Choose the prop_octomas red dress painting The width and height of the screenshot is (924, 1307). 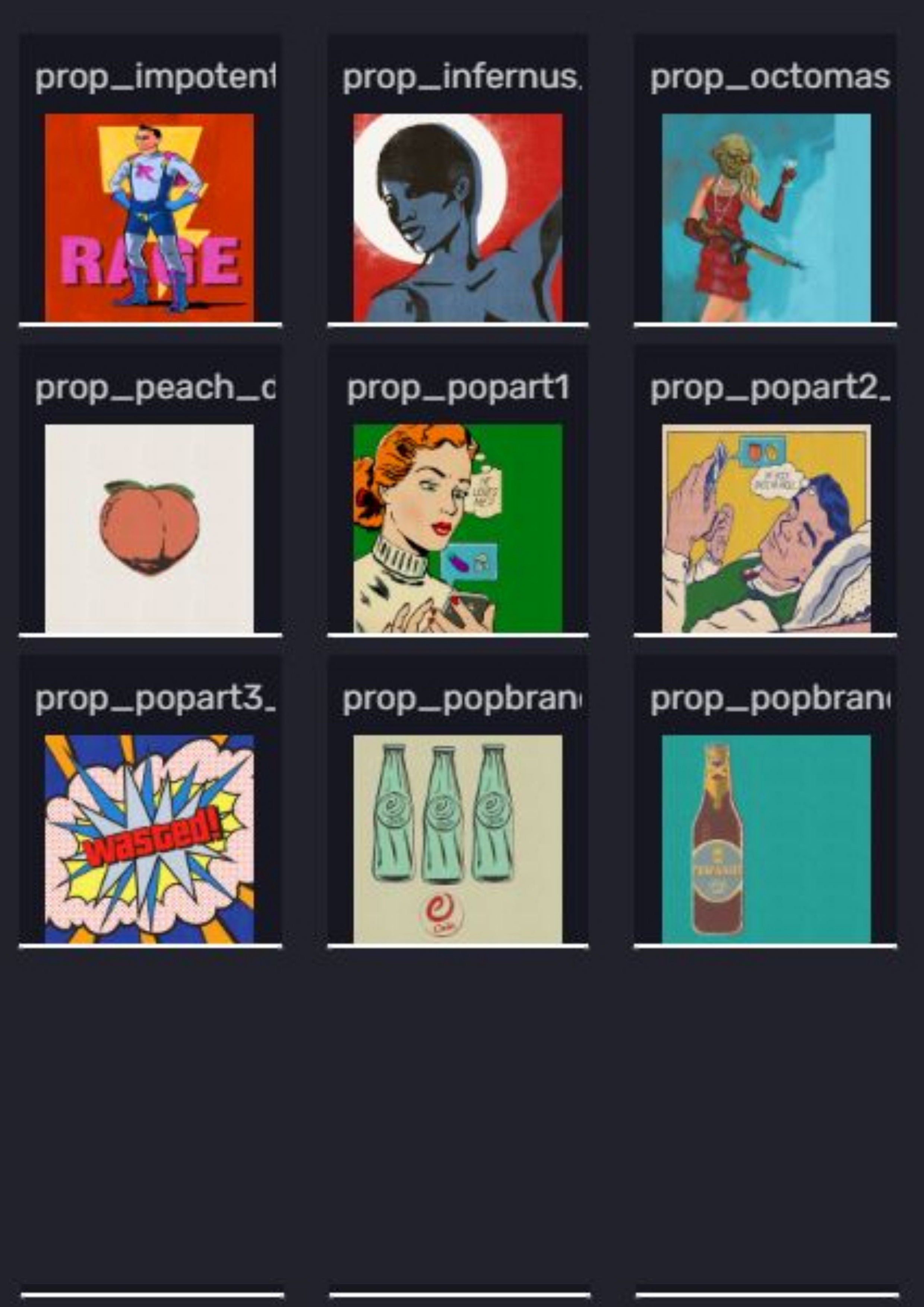pyautogui.click(x=766, y=217)
